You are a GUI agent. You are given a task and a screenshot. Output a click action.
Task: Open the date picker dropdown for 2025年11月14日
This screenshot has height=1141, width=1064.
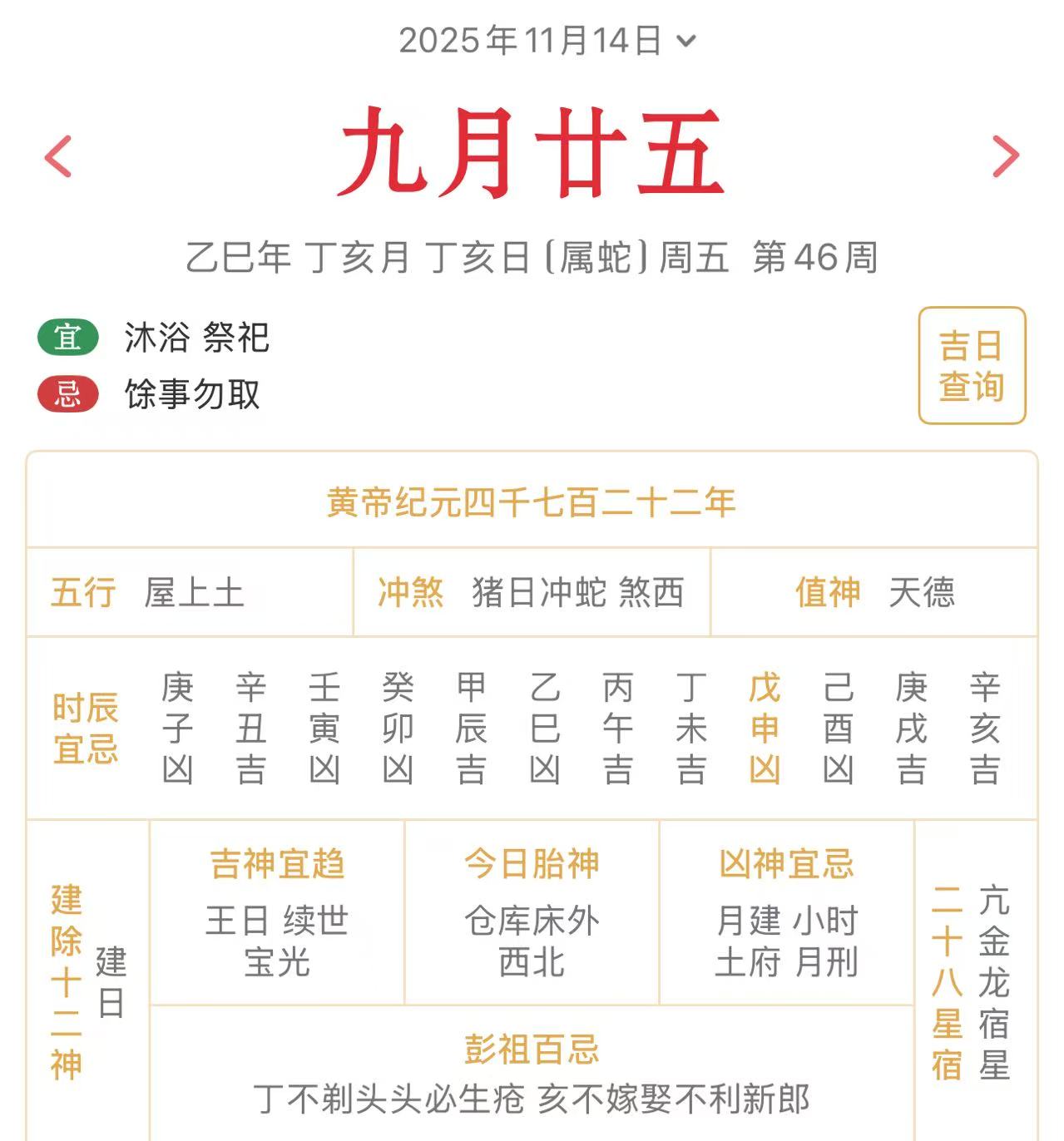pyautogui.click(x=547, y=40)
